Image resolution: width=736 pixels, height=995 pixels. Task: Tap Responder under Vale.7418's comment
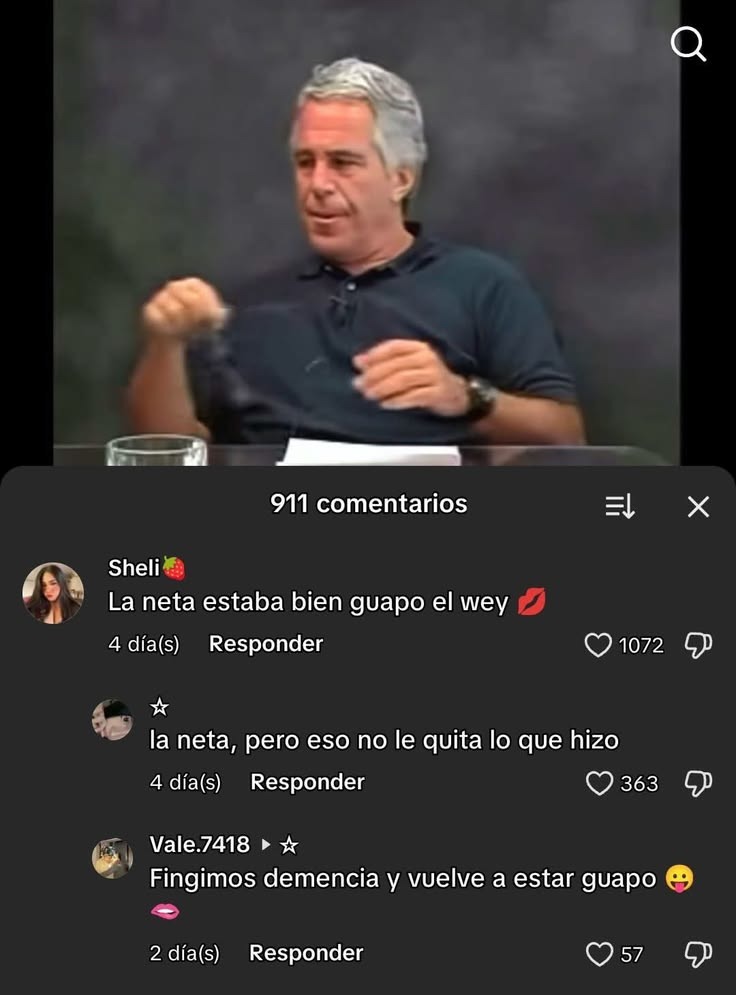(x=305, y=954)
